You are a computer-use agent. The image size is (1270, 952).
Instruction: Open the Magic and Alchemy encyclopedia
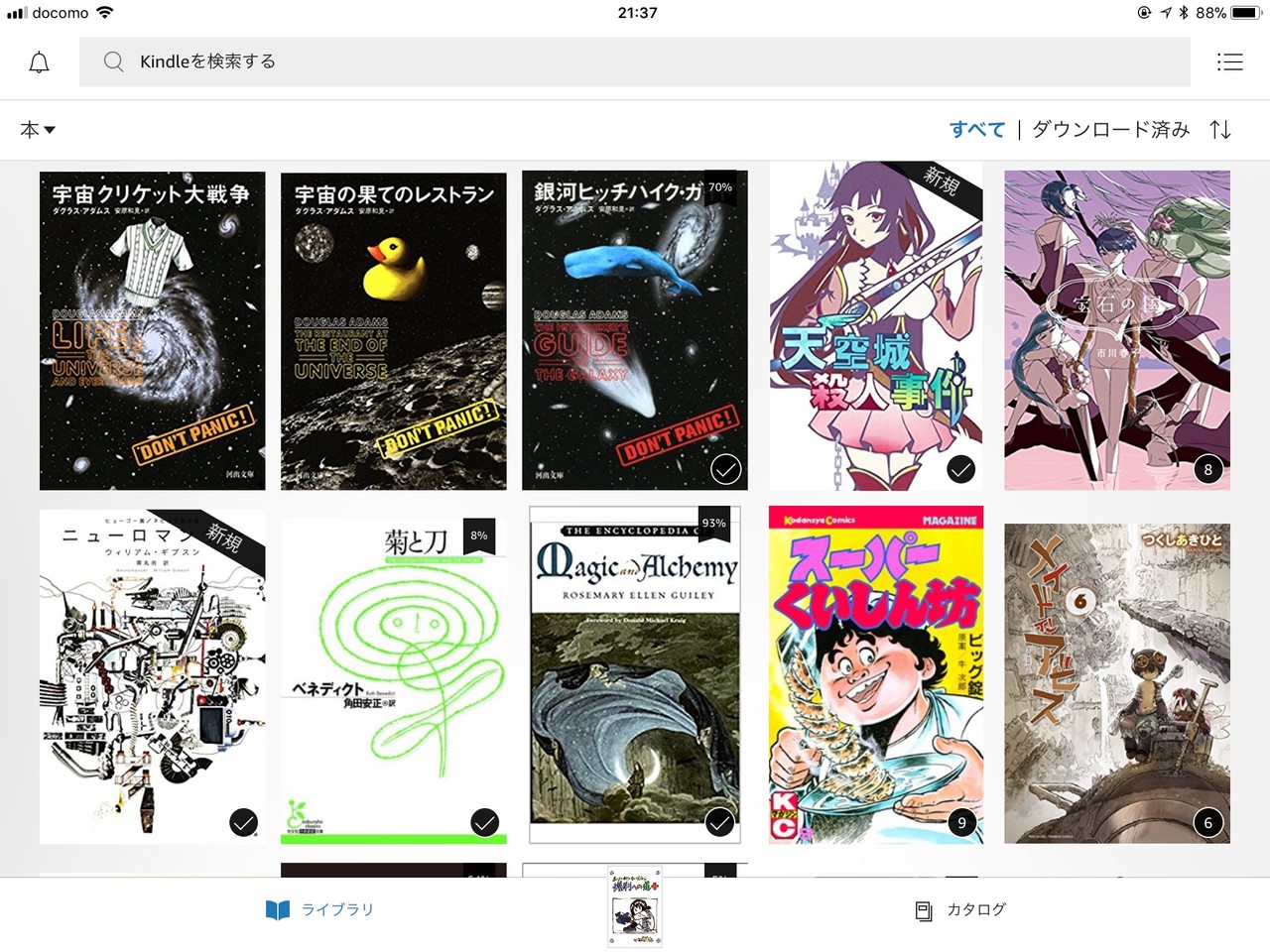[x=634, y=674]
